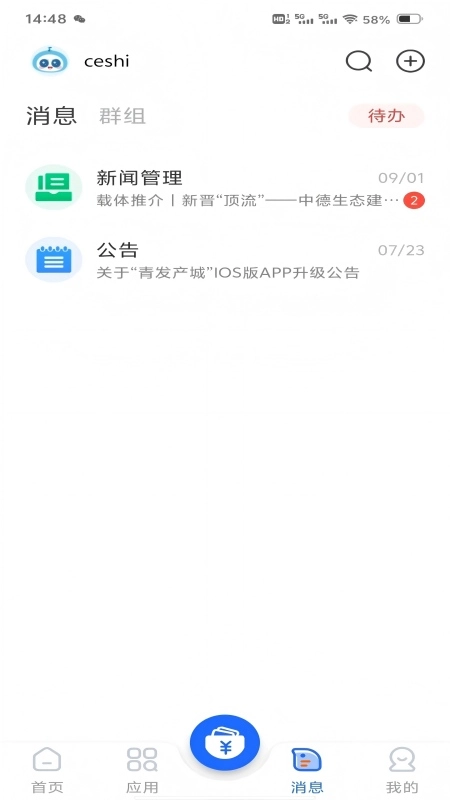Go to the 首页 home tab

coord(47,770)
